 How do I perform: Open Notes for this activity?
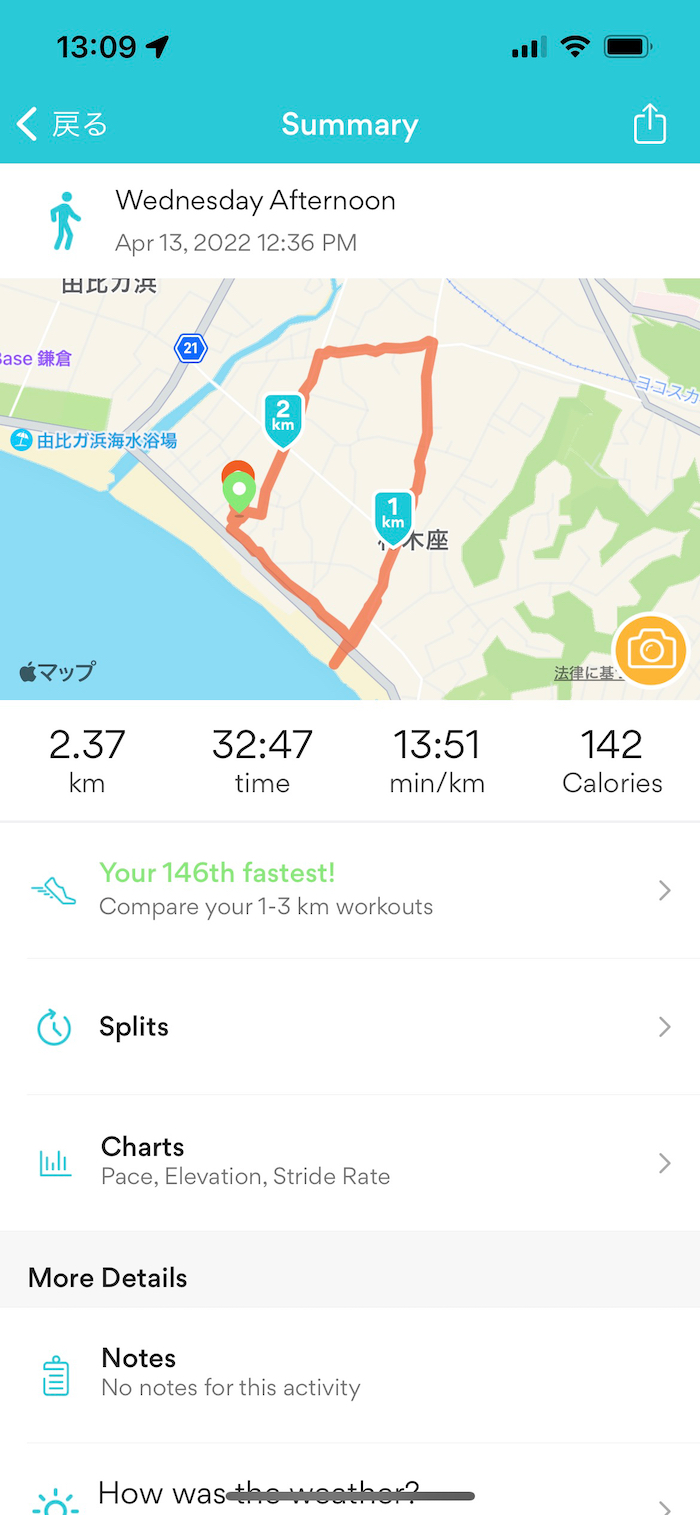pyautogui.click(x=350, y=1375)
